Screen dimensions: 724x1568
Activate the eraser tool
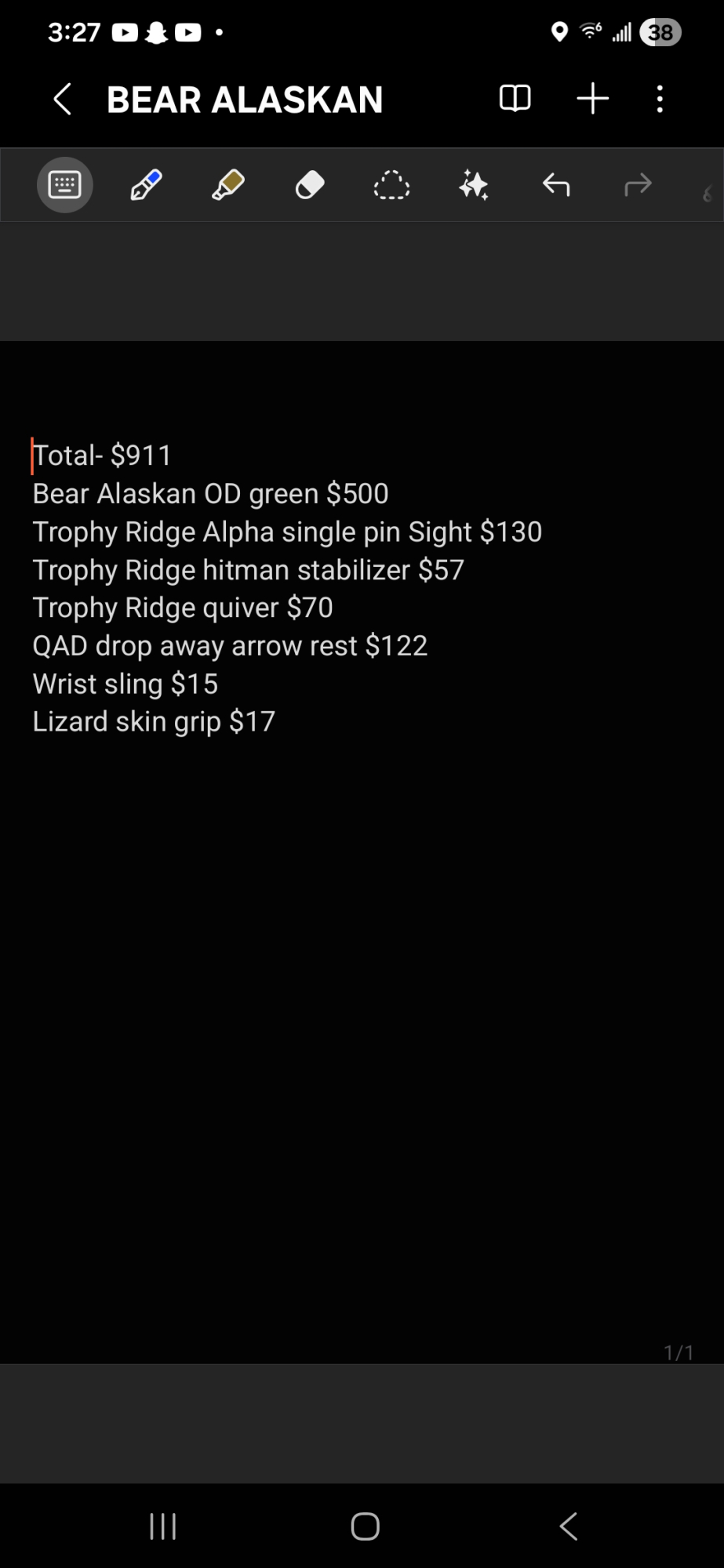pos(310,186)
